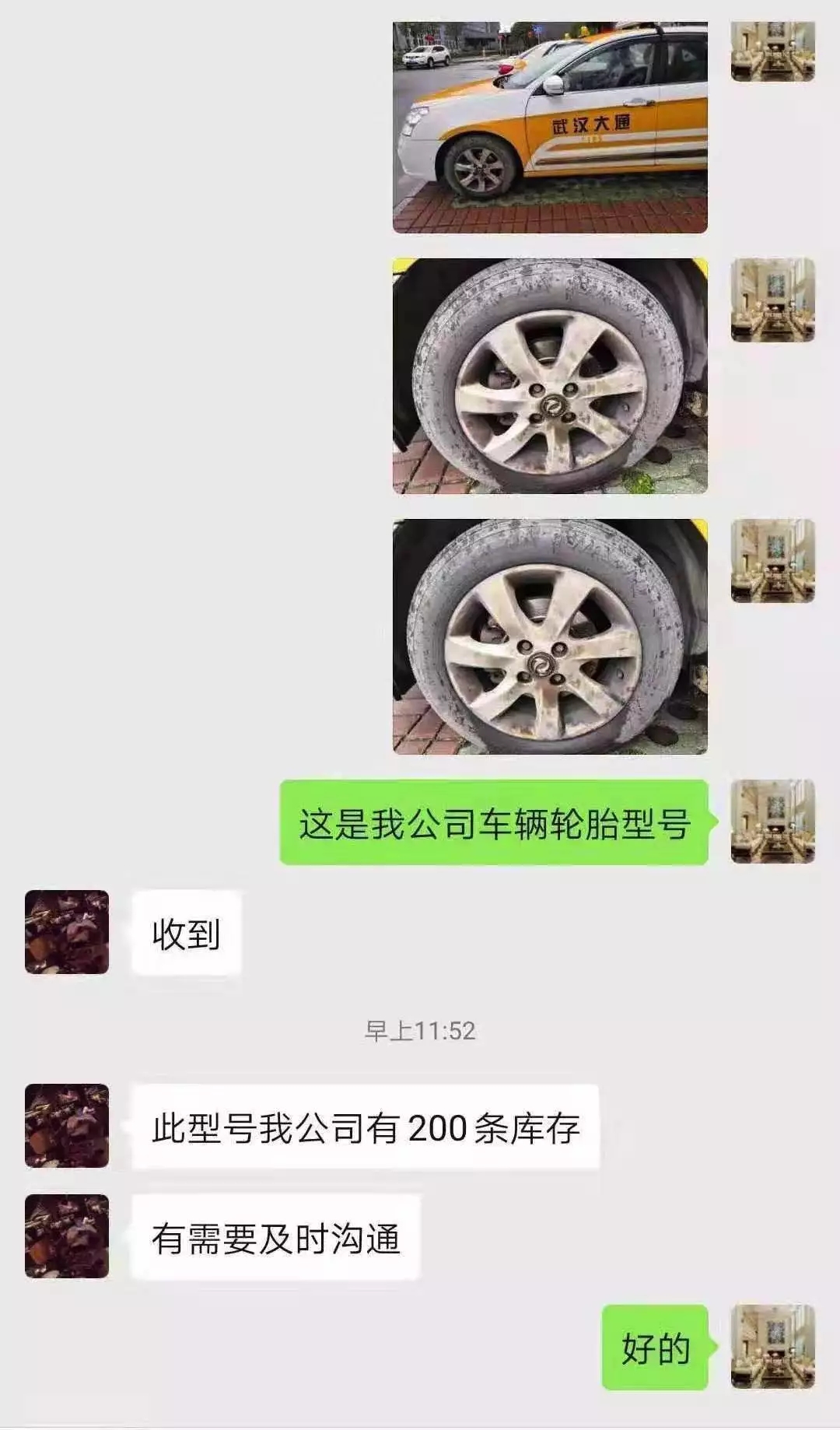Tap the sender avatar beside 这是我公司车辆轮胎型号
Viewport: 840px width, 1430px height.
[772, 822]
